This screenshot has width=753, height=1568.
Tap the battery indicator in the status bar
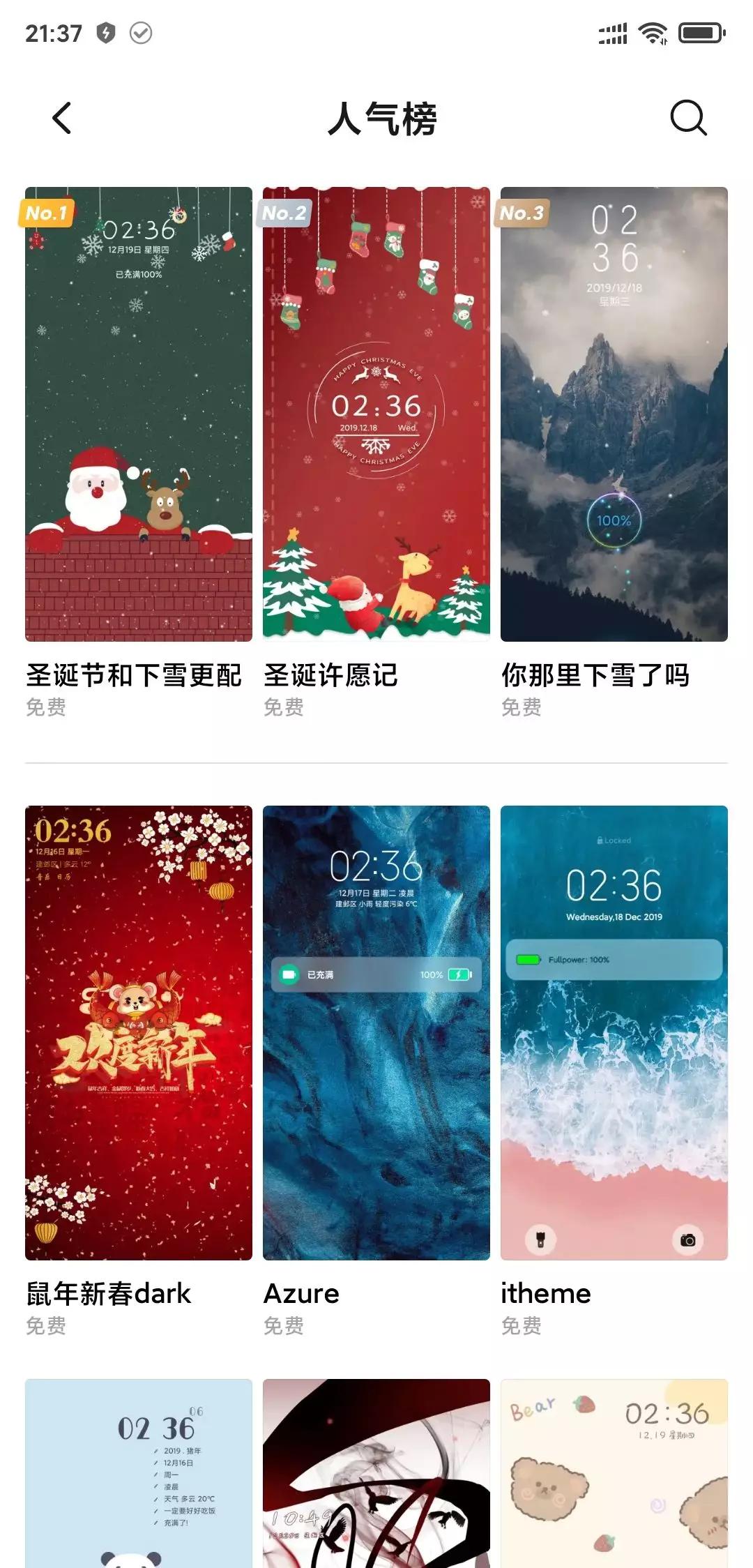(x=701, y=31)
